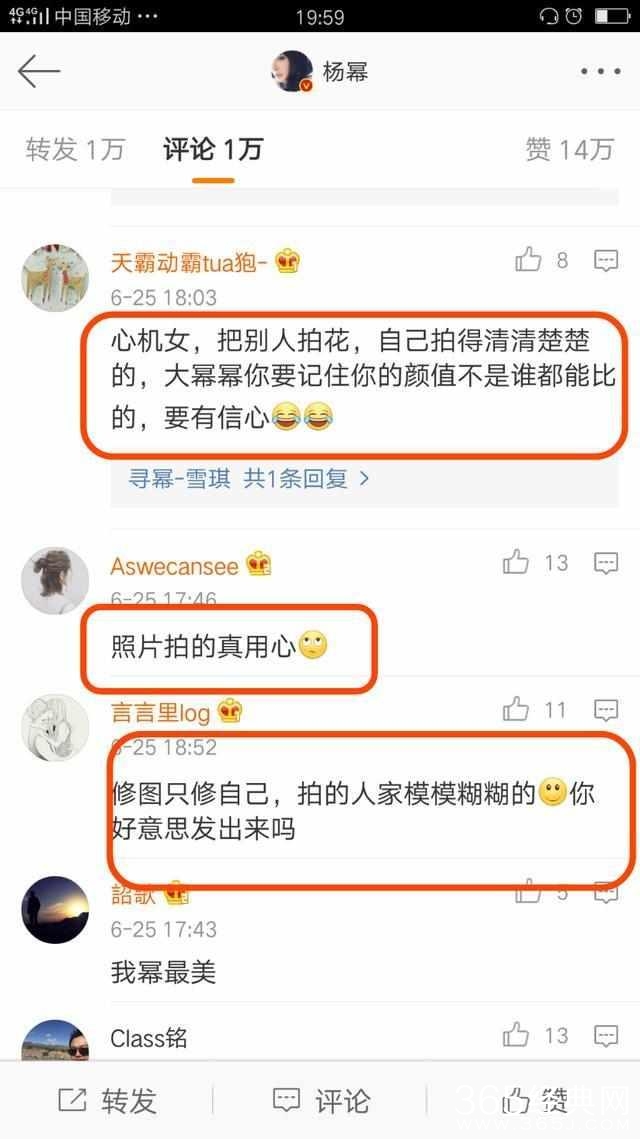Open 天霸动霸tua狍- profile avatar
This screenshot has height=1139, width=640.
point(55,277)
